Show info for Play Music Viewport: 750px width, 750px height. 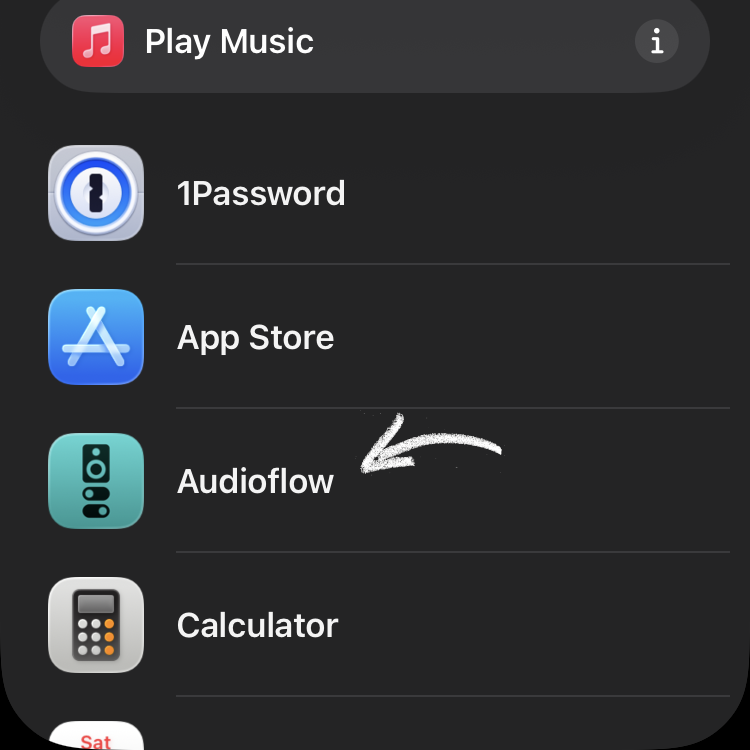pyautogui.click(x=657, y=42)
